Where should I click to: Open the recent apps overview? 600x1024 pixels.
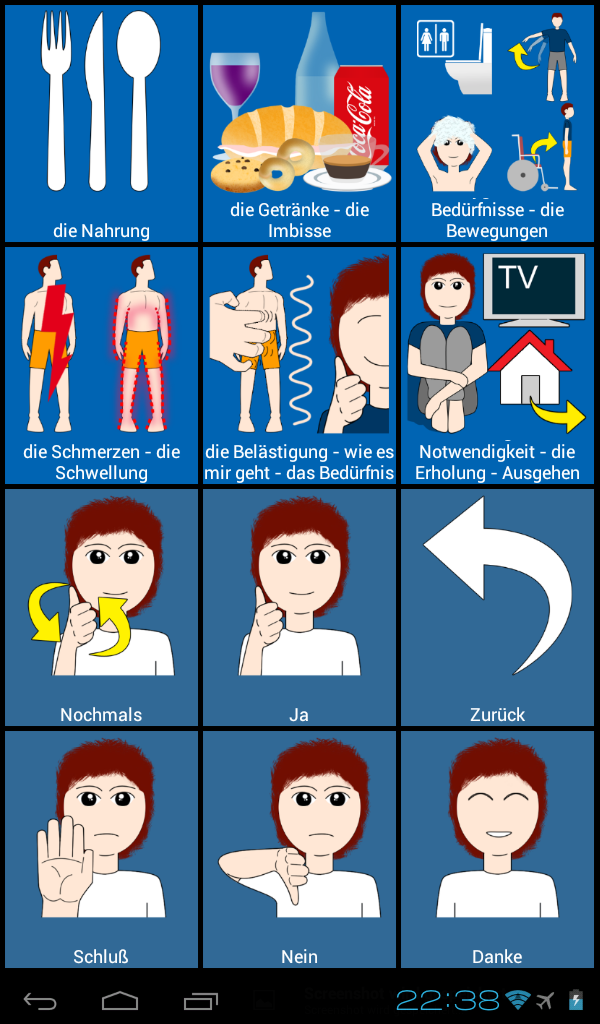click(x=201, y=999)
